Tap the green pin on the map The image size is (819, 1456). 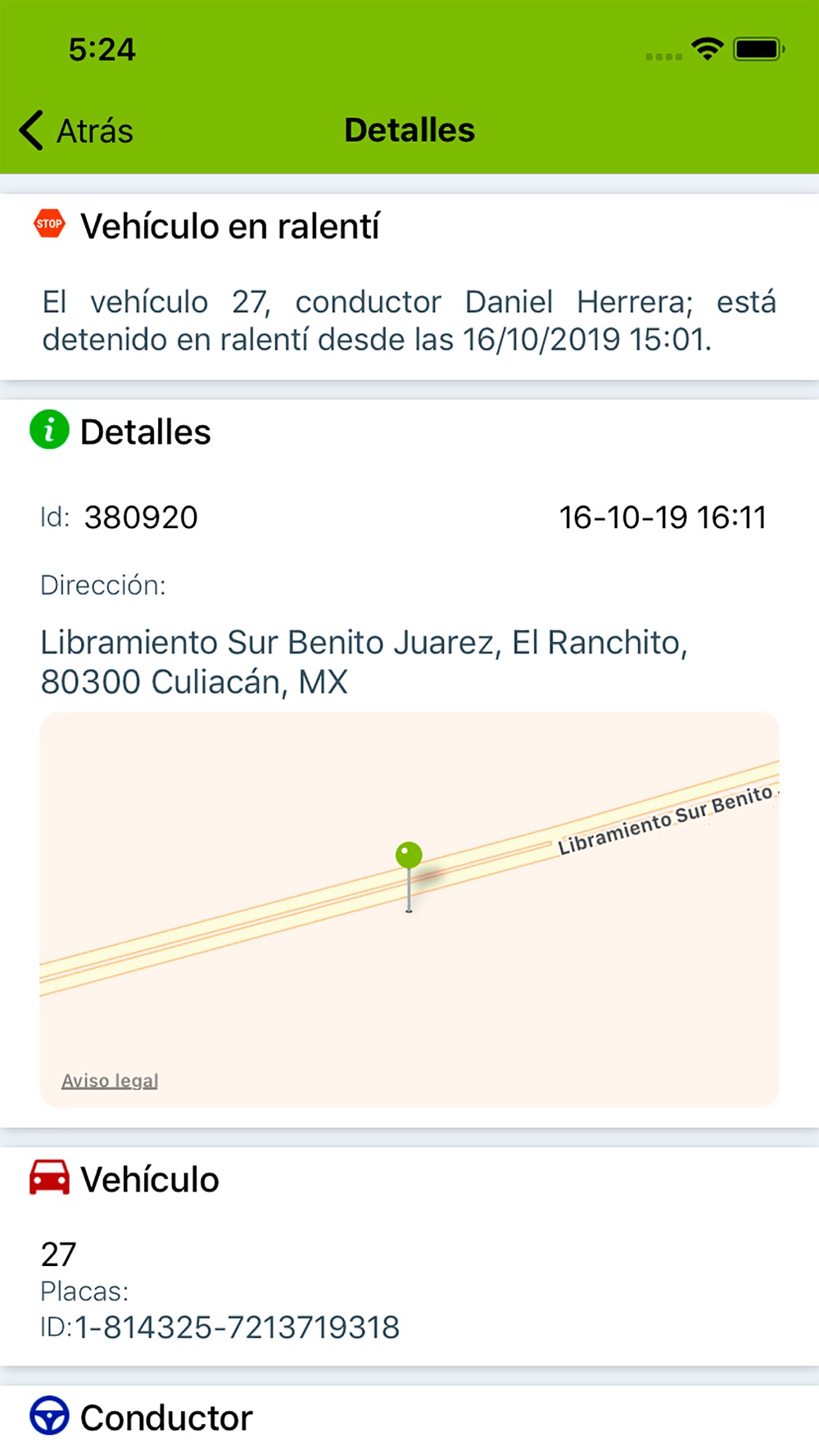coord(409,876)
